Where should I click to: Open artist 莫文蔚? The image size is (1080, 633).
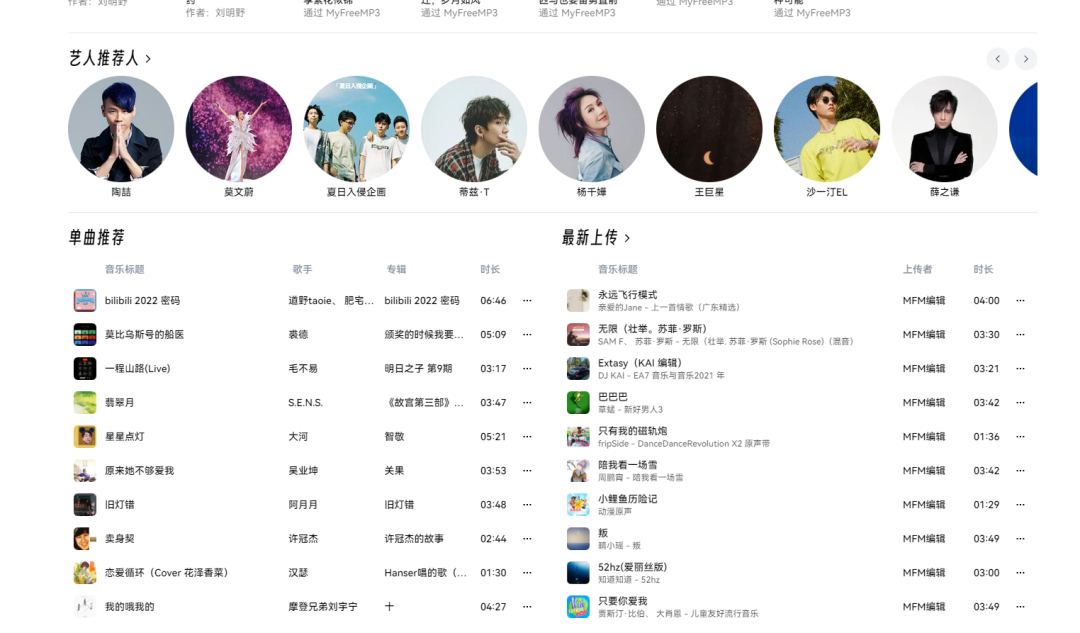click(238, 129)
